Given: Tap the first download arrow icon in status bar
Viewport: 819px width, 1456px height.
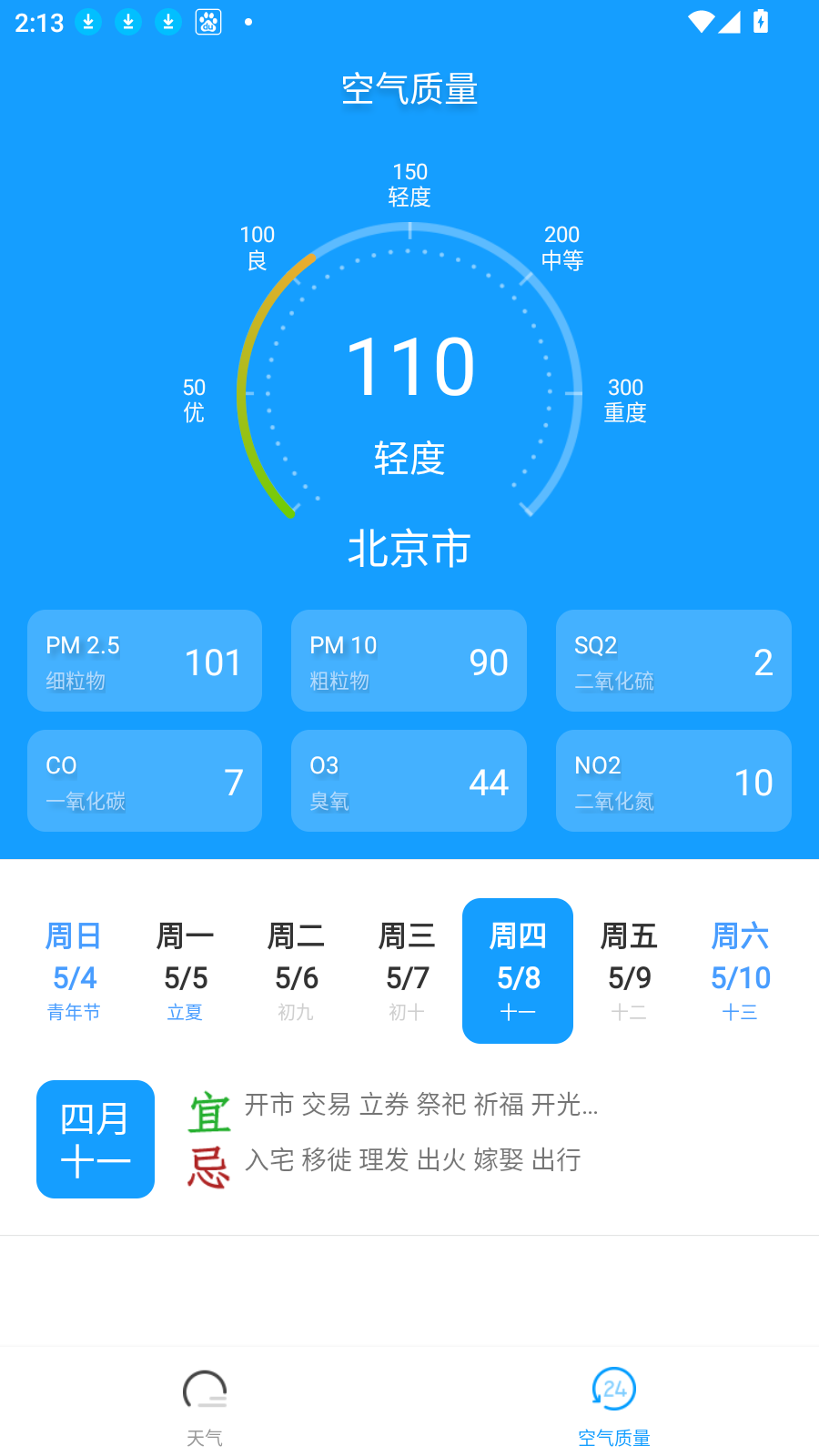Looking at the screenshot, I should pos(88,22).
